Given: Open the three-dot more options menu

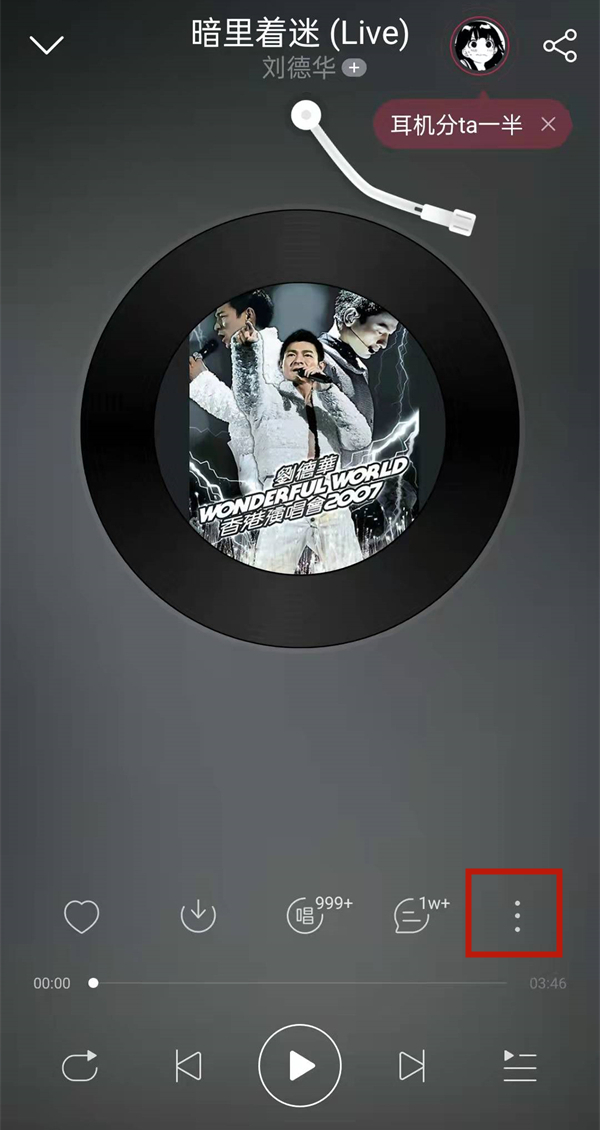Looking at the screenshot, I should 516,915.
